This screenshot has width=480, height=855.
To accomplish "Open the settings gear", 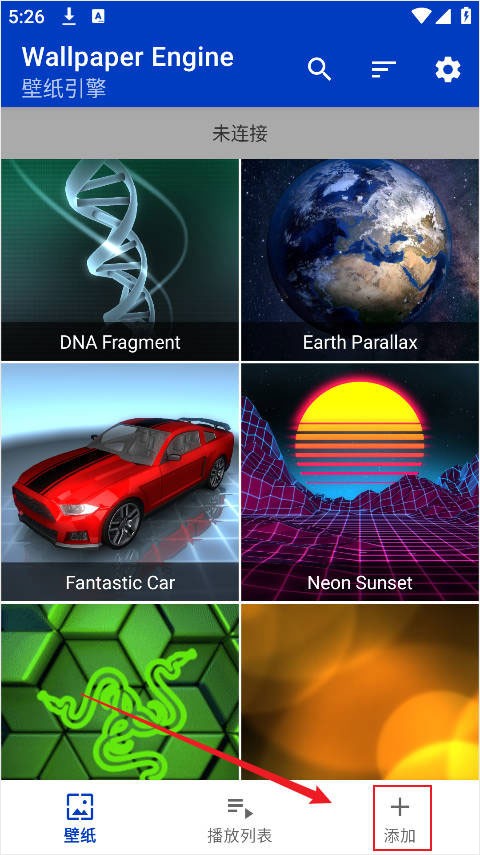I will (448, 70).
